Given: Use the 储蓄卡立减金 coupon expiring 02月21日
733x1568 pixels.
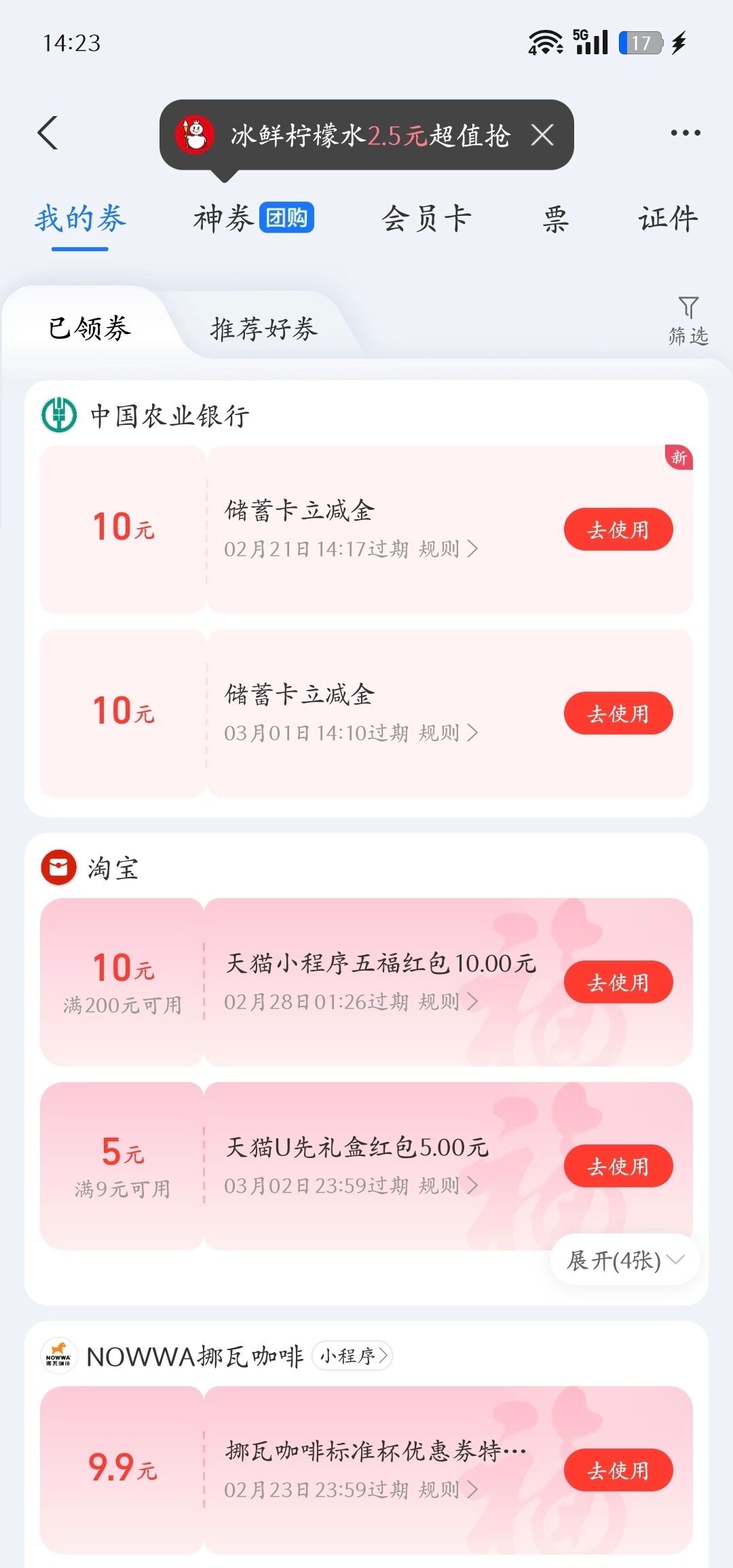Looking at the screenshot, I should (618, 529).
